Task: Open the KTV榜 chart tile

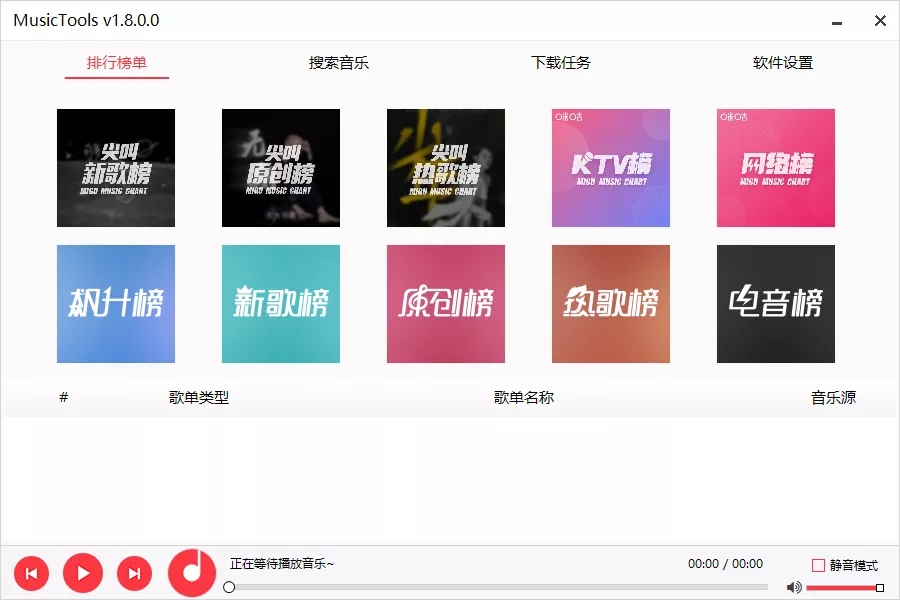Action: (x=611, y=168)
